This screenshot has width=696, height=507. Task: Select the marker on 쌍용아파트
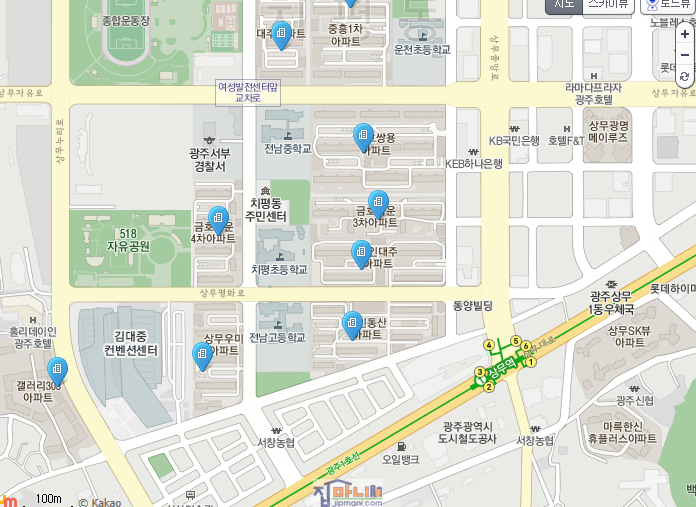tap(363, 136)
